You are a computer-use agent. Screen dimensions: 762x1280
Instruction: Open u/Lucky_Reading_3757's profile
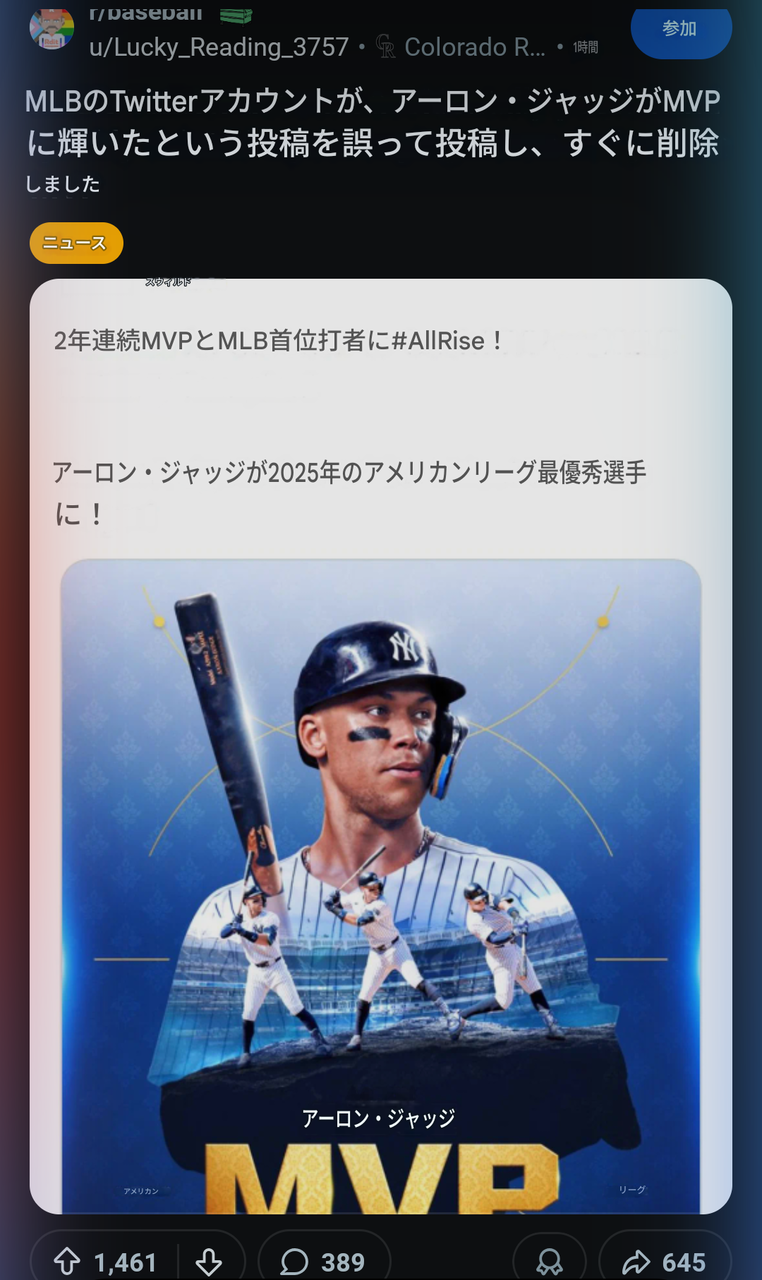(x=219, y=46)
